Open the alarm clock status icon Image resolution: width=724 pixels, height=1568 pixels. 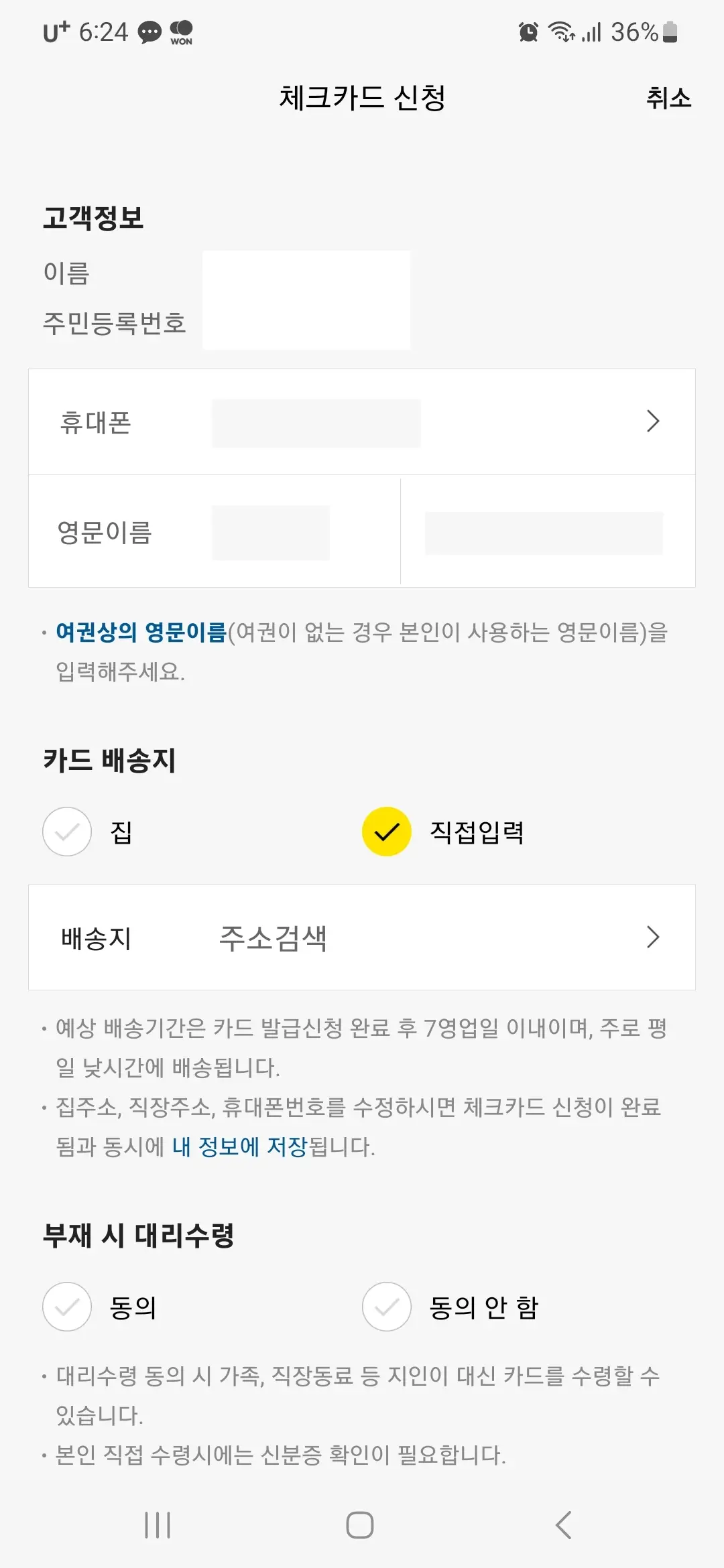point(529,31)
